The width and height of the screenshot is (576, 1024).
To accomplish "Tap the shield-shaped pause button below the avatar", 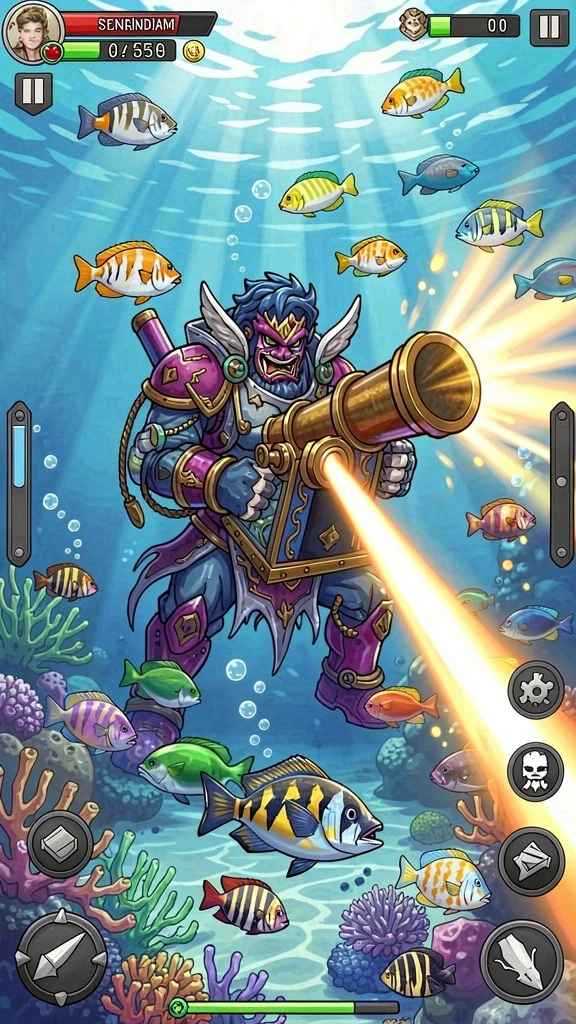I will pyautogui.click(x=33, y=93).
